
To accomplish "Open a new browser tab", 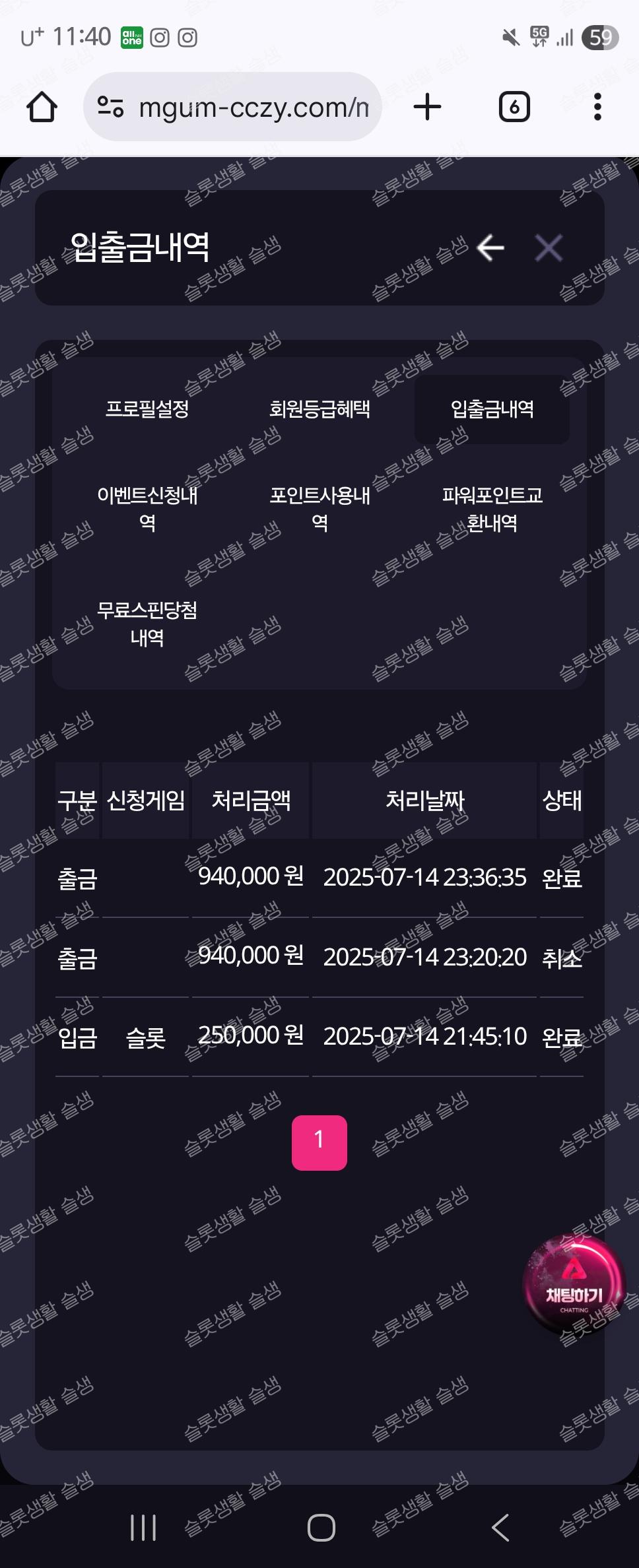I will tap(428, 107).
